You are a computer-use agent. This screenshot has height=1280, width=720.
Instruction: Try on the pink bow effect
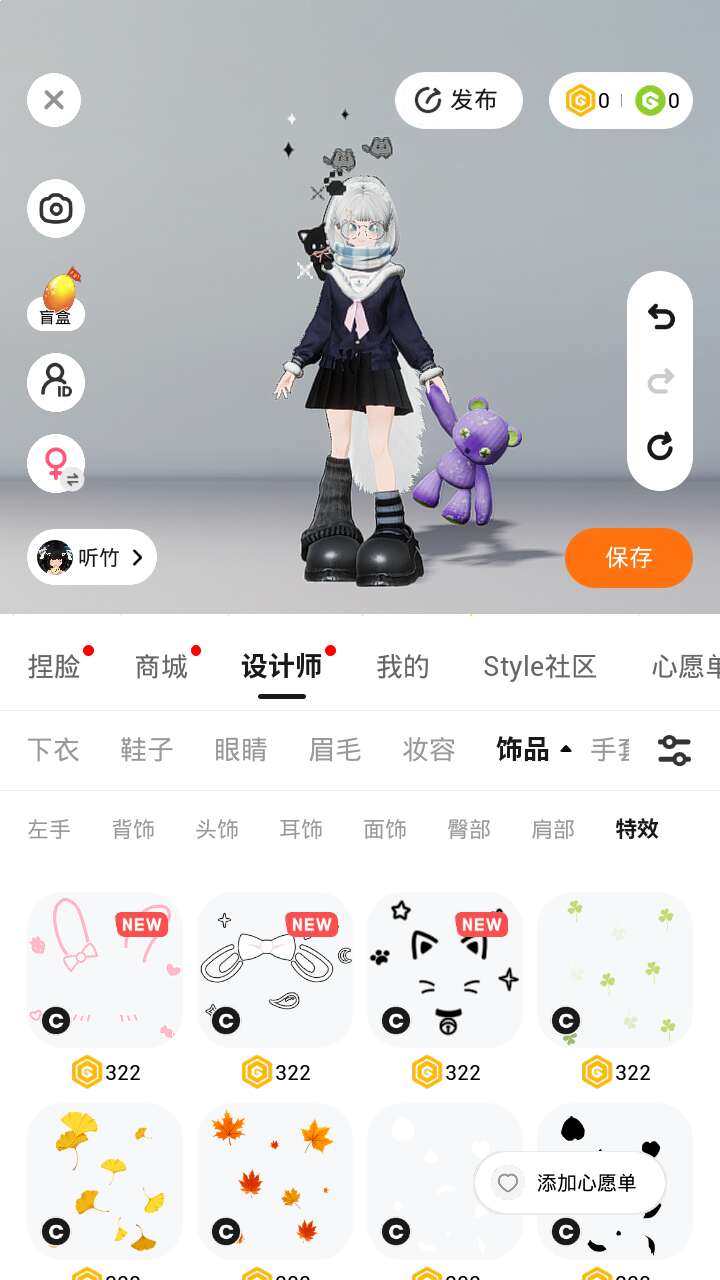click(x=105, y=969)
